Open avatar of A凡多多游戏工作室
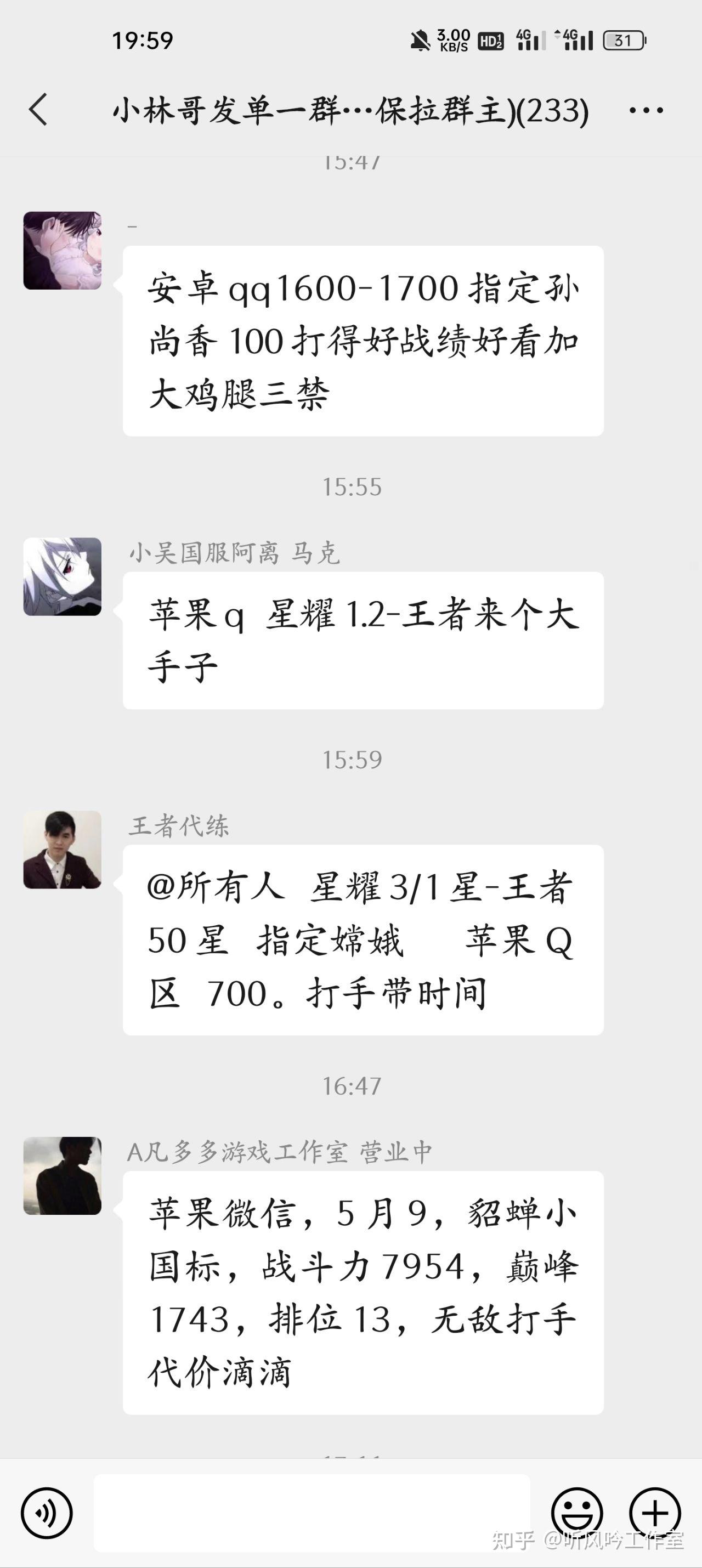 (62, 1176)
